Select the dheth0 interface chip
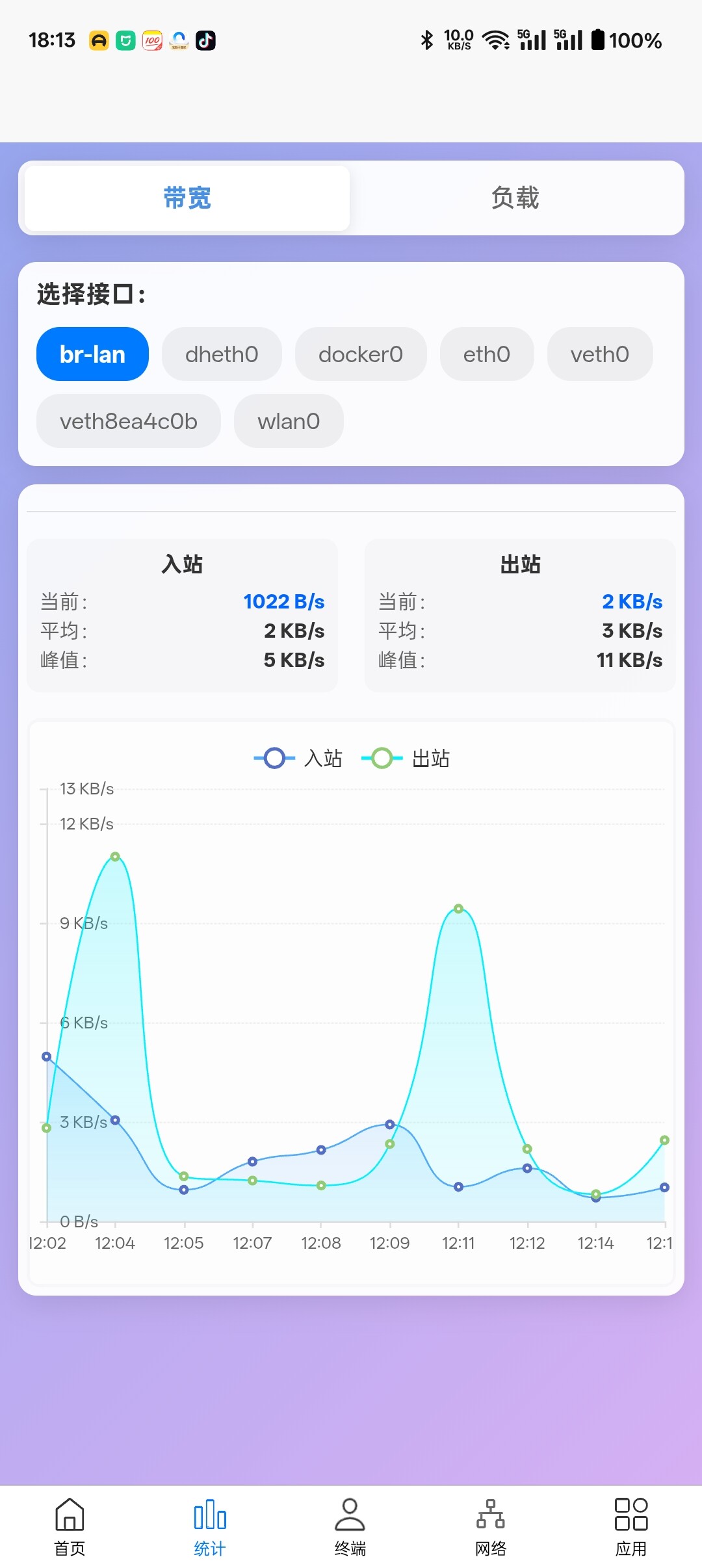Screen dimensions: 702x1568 click(x=222, y=354)
